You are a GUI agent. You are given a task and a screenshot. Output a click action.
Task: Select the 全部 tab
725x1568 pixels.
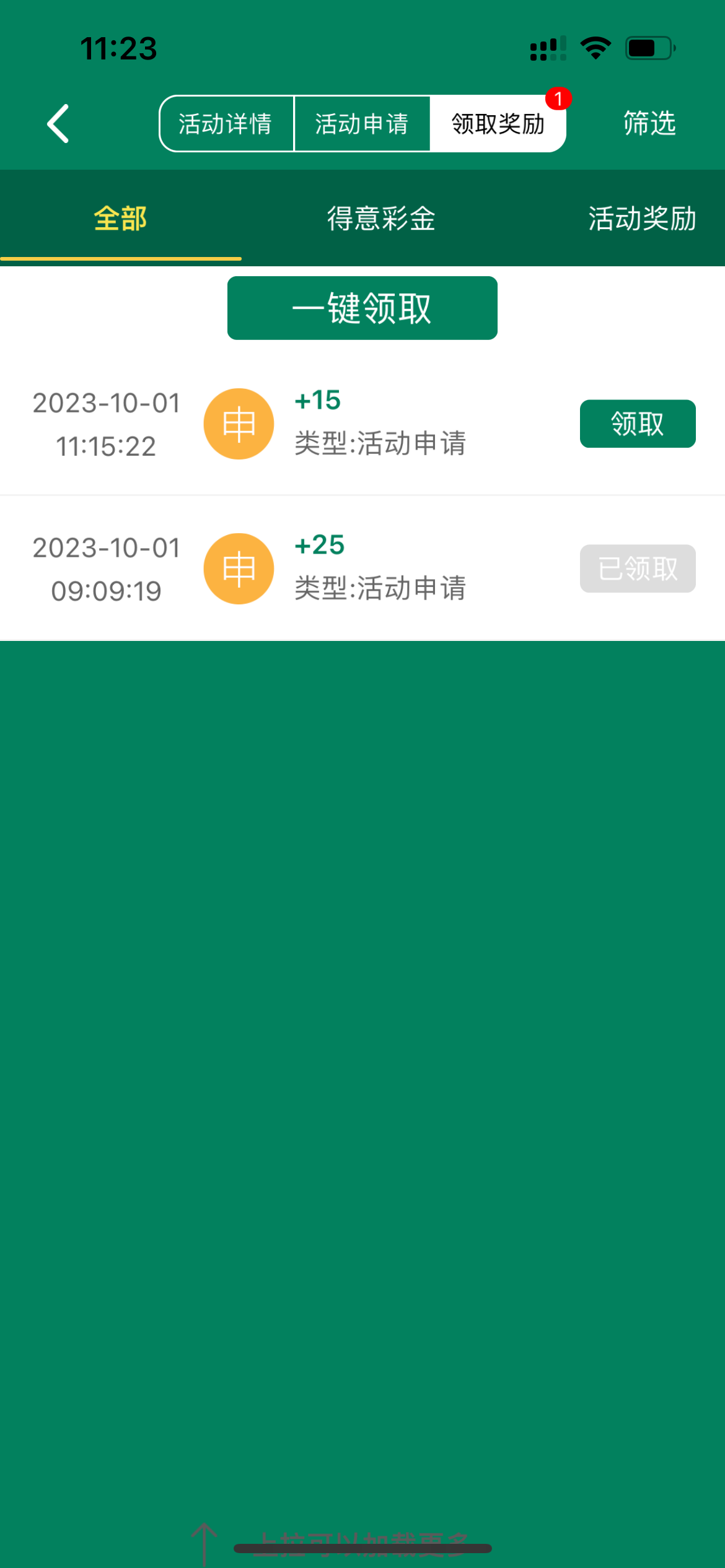[120, 219]
